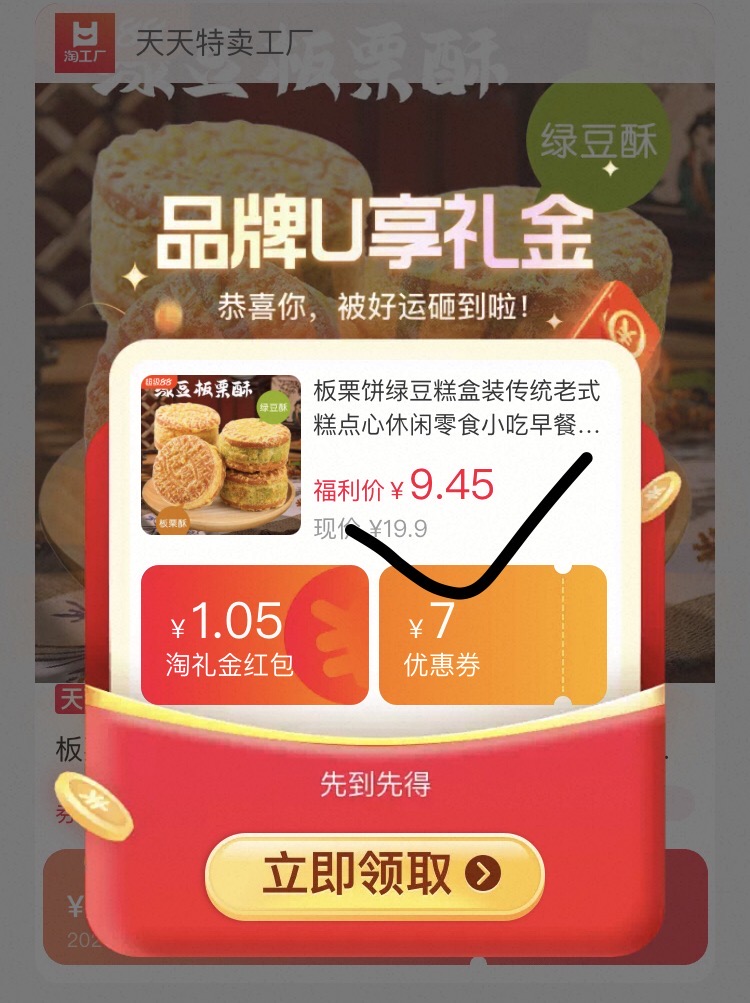Claim the gift with 立即领取

click(x=374, y=875)
